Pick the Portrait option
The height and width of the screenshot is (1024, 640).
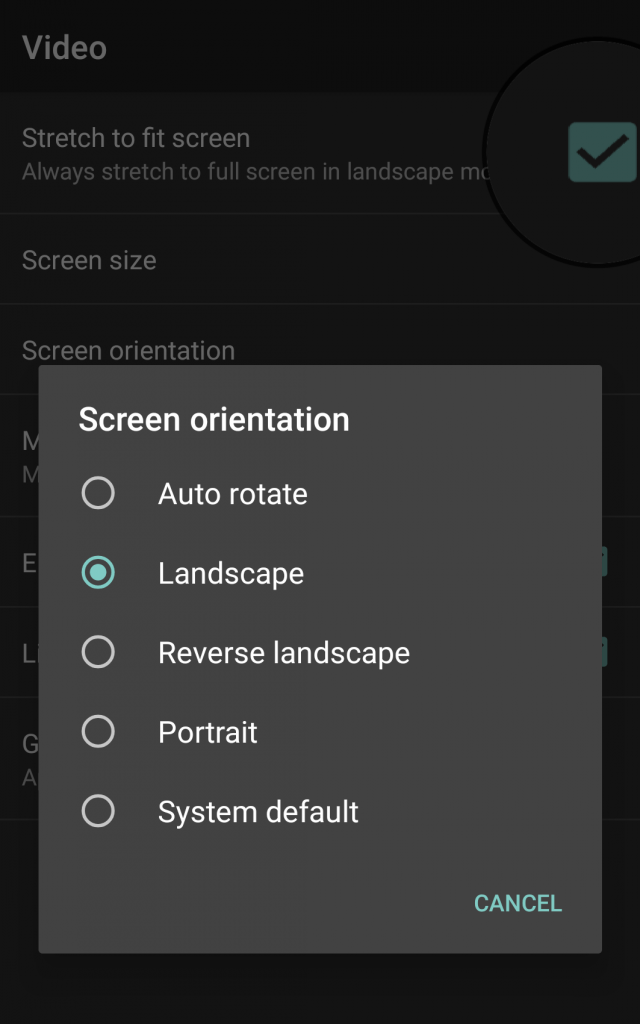pyautogui.click(x=320, y=733)
